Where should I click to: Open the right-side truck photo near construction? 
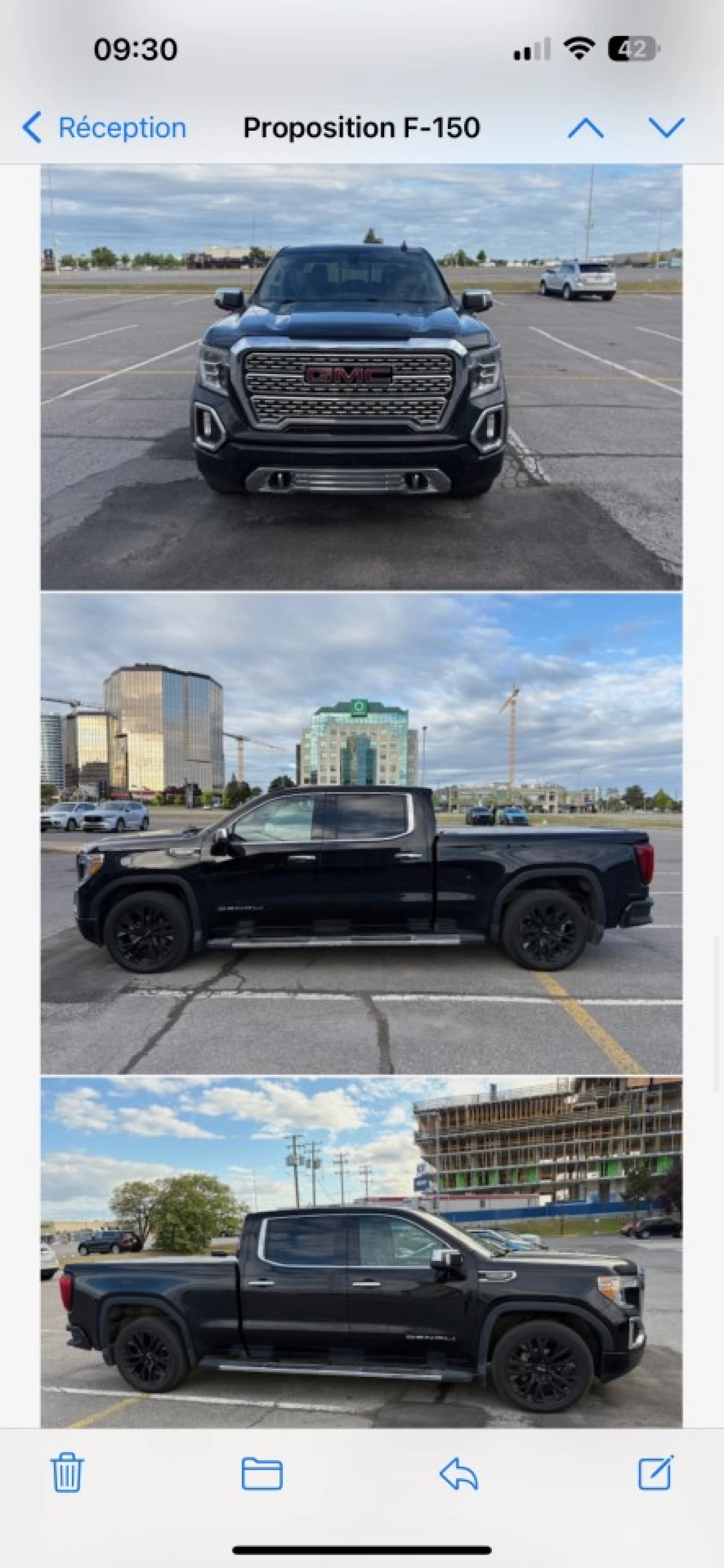coord(361,1254)
